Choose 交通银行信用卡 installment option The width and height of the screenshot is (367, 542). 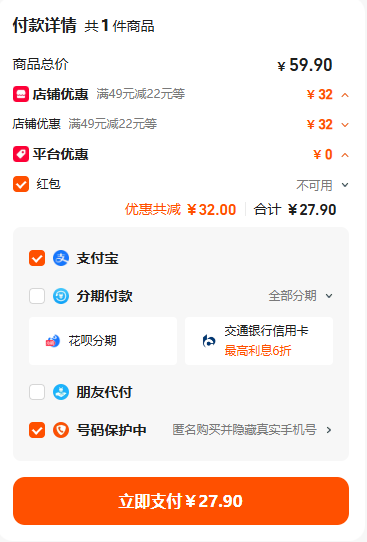point(259,341)
